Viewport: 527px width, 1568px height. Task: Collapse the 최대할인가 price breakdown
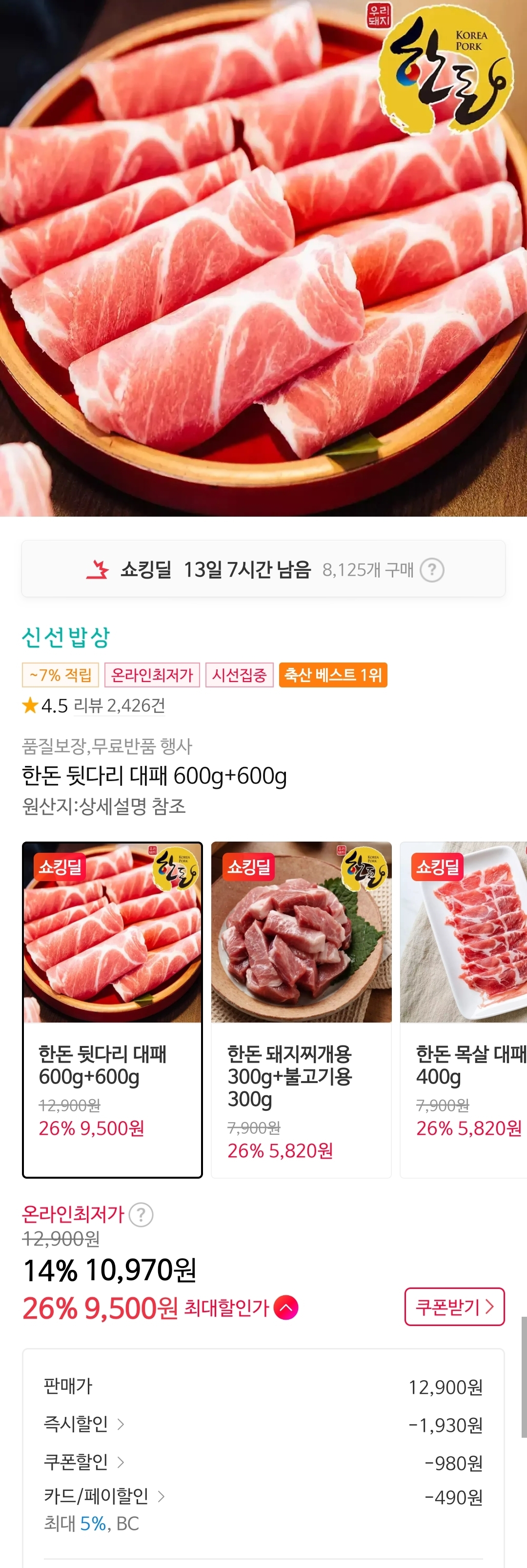[286, 1308]
